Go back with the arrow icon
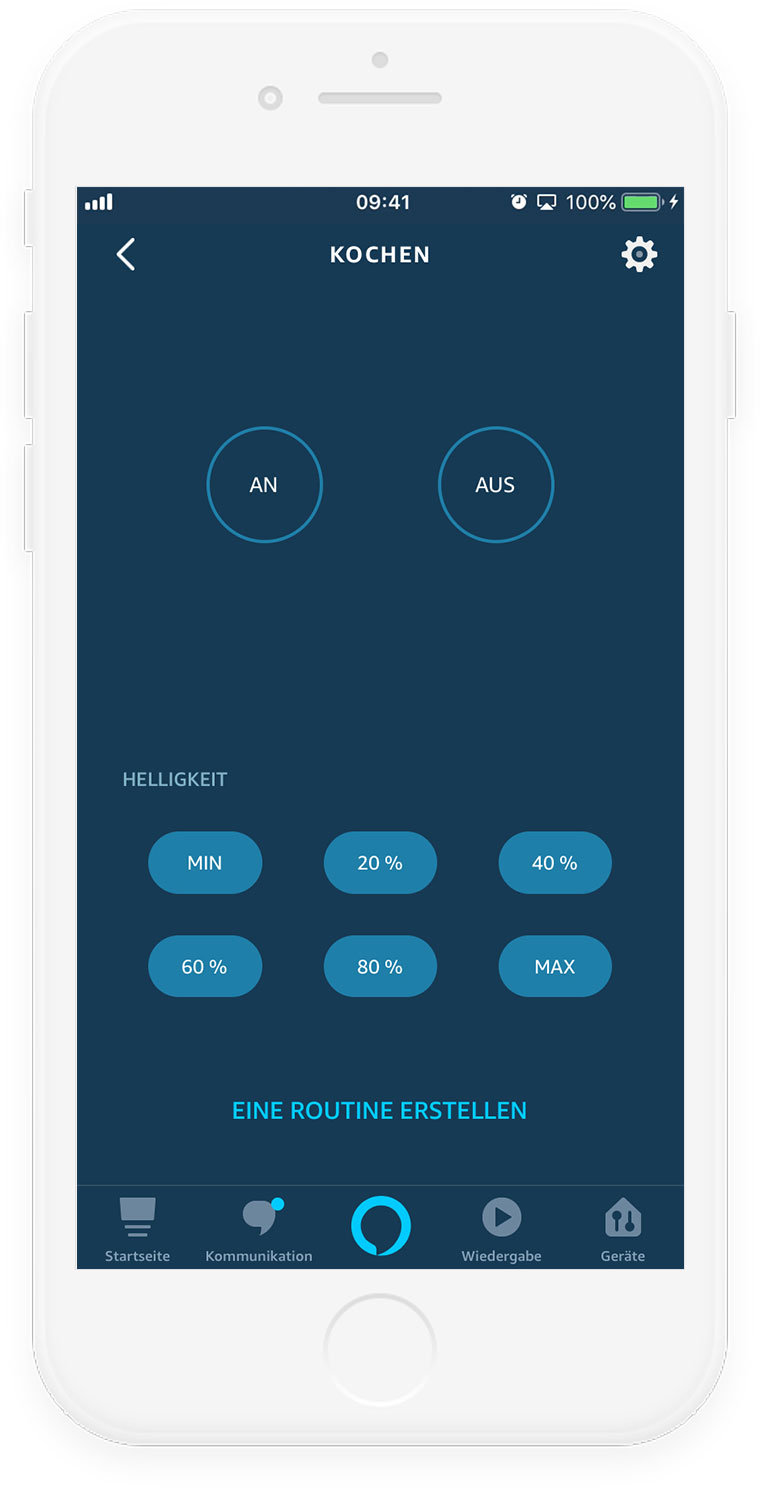 point(126,255)
